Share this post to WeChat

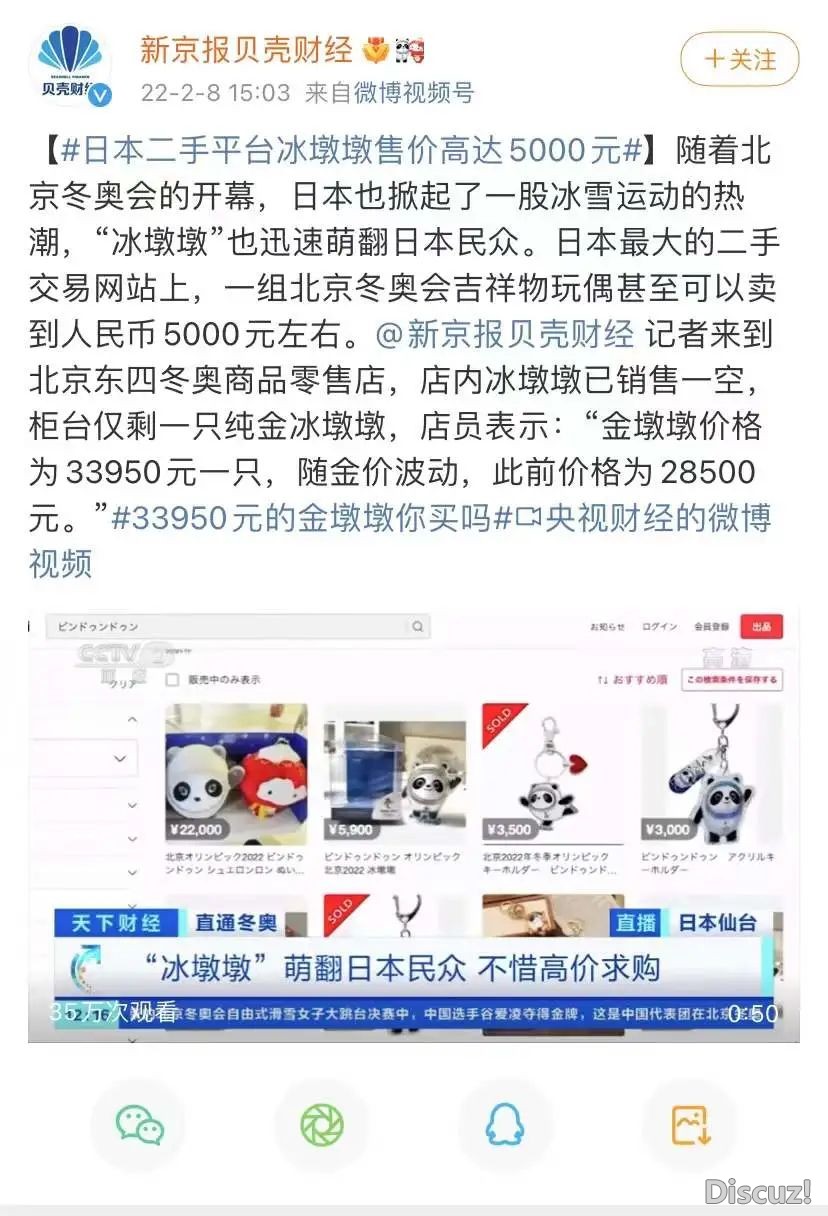139,1125
